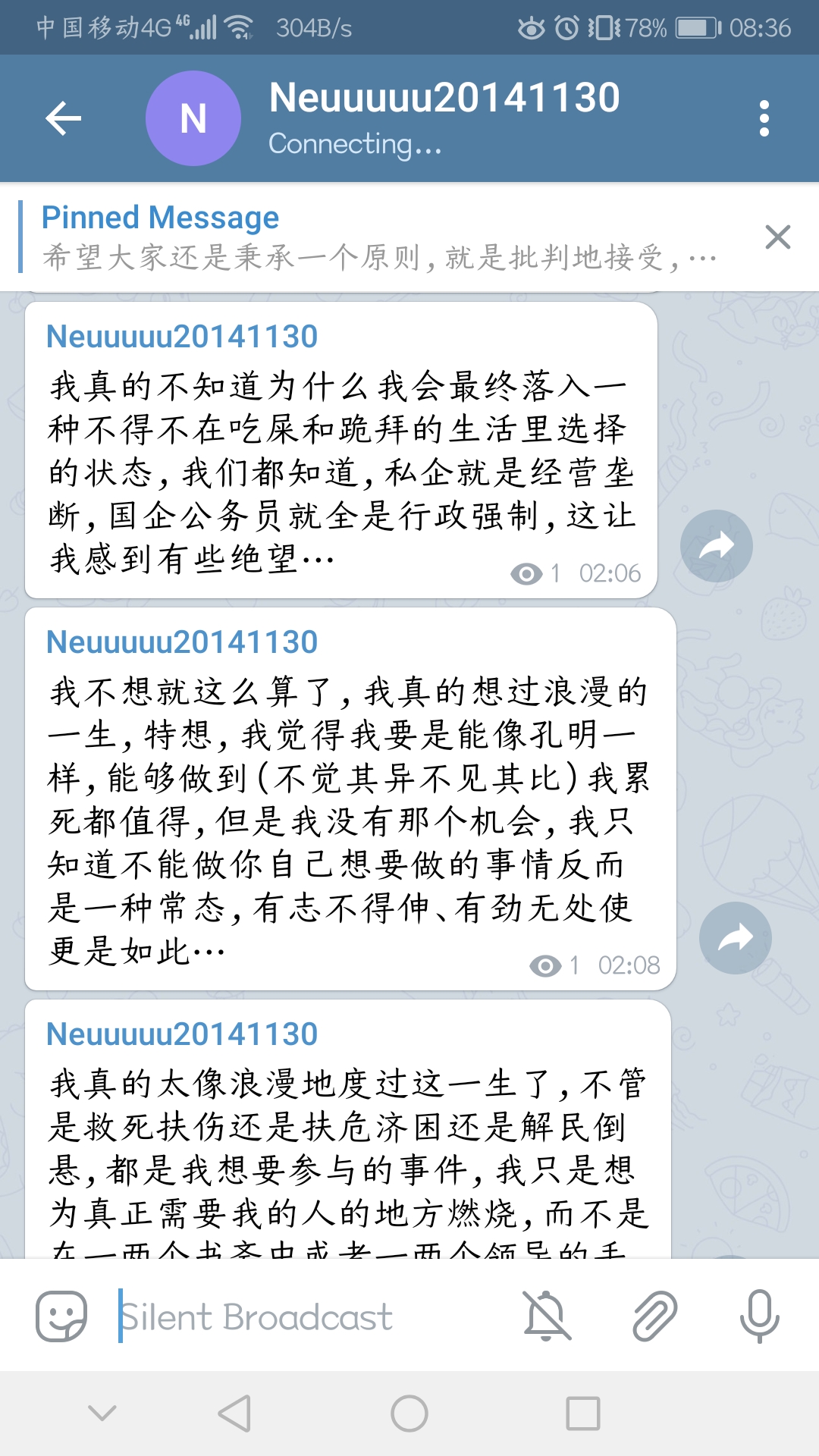Dismiss the pinned message banner
The width and height of the screenshot is (819, 1456).
777,237
